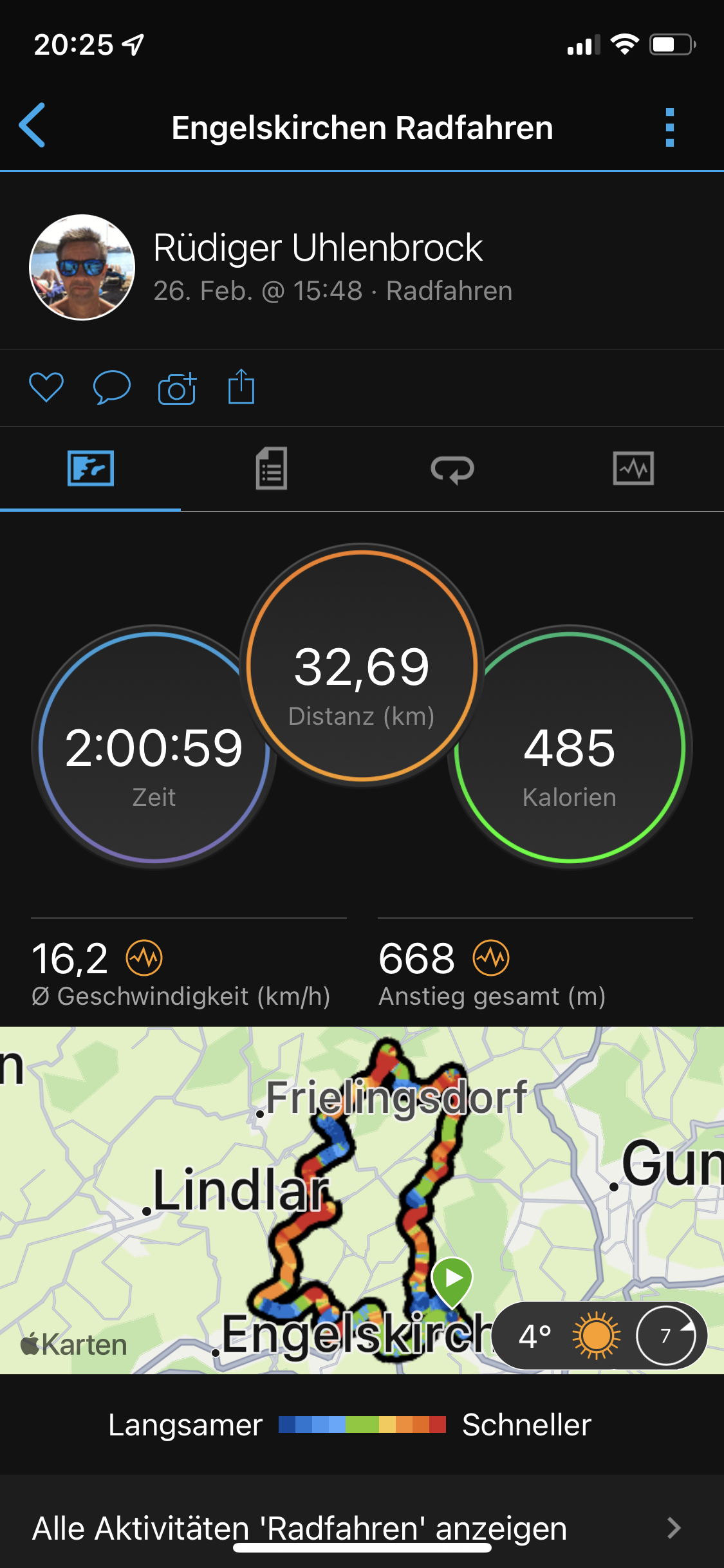Add a photo with the camera icon
The image size is (724, 1568).
coord(177,388)
